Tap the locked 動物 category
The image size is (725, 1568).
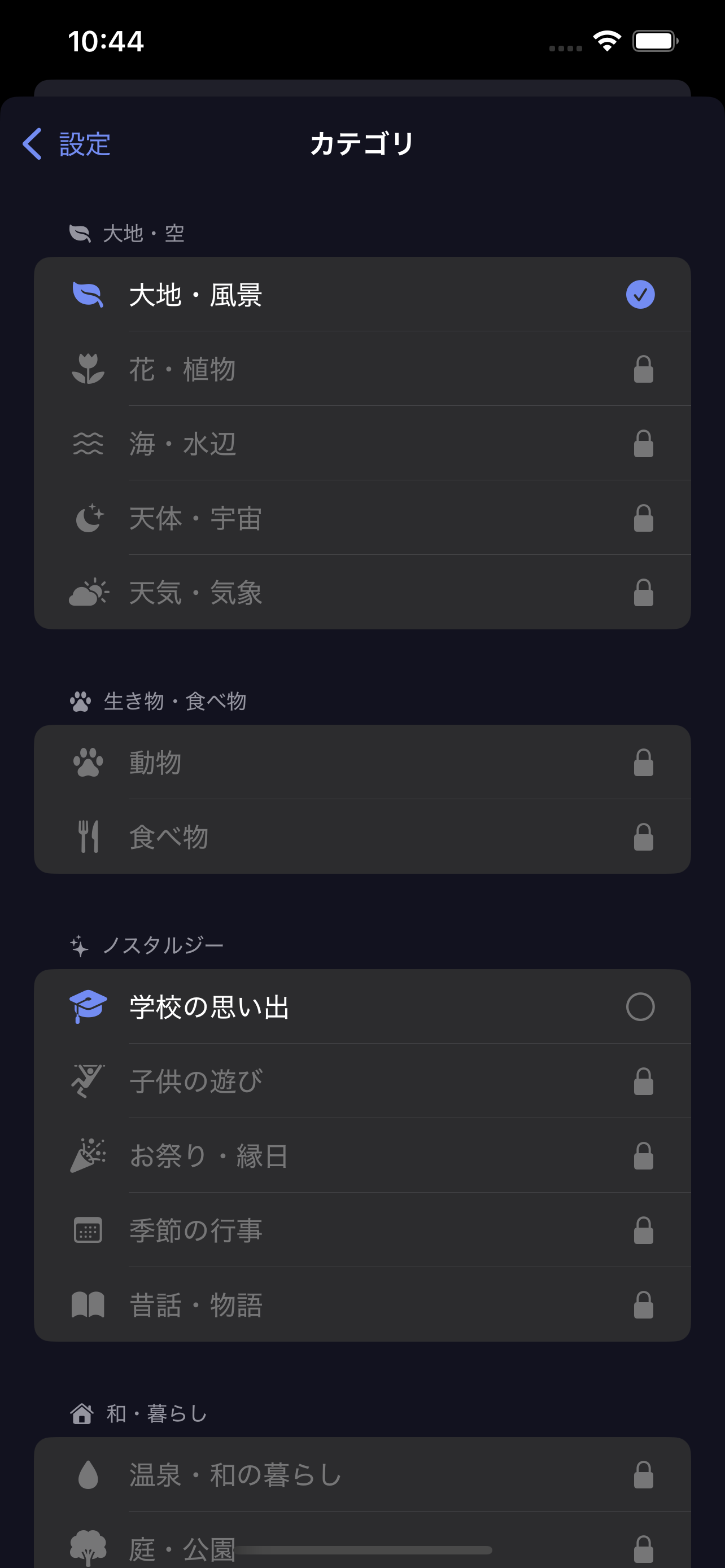coord(362,762)
